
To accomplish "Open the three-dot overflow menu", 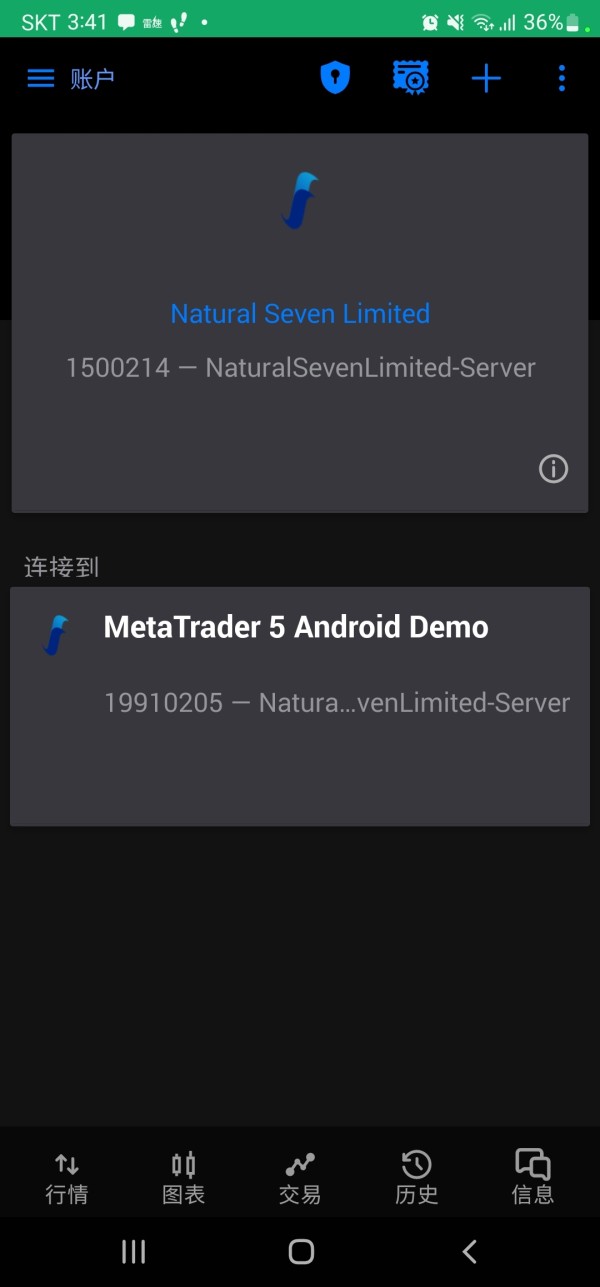I will pos(562,78).
